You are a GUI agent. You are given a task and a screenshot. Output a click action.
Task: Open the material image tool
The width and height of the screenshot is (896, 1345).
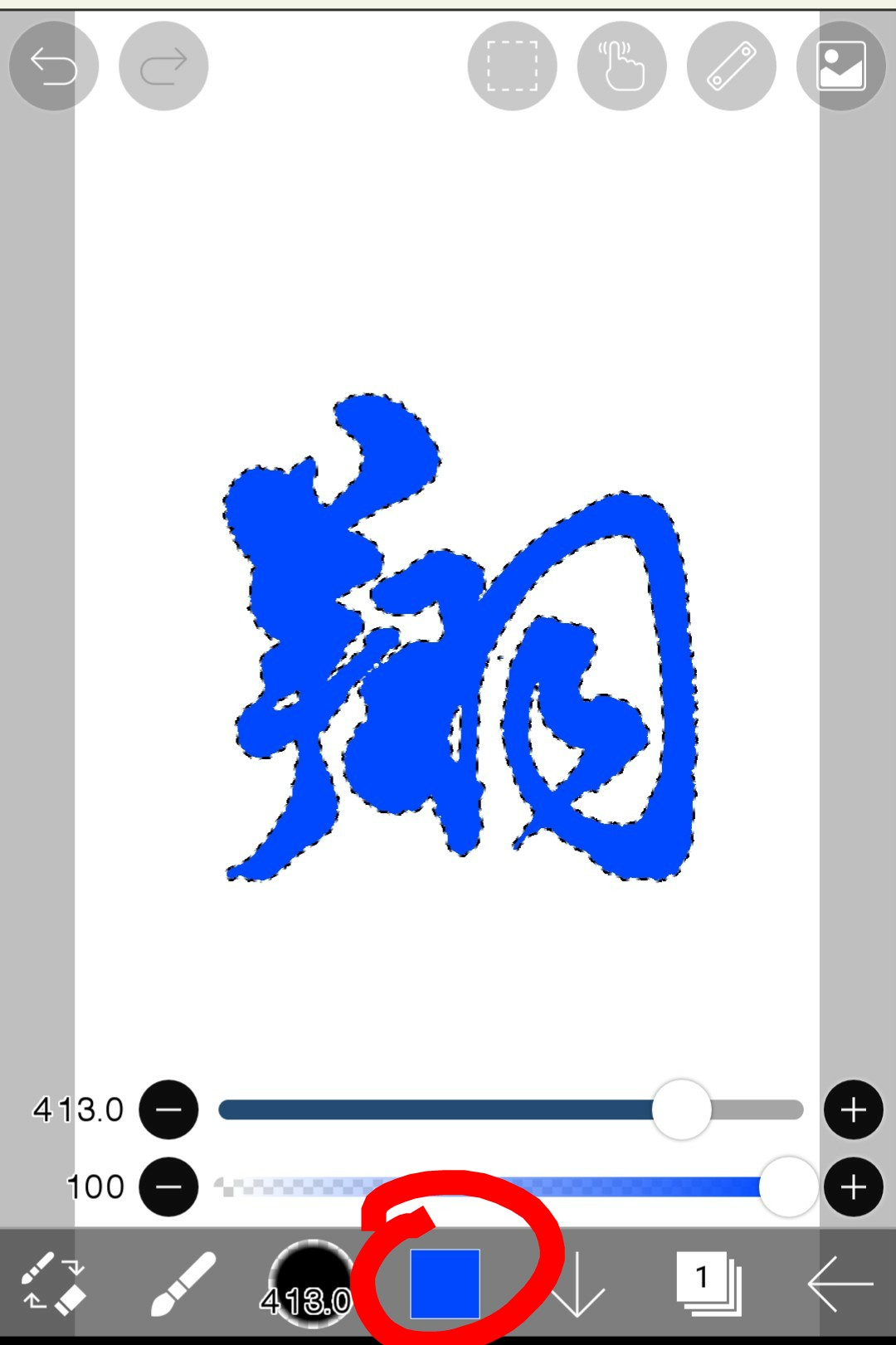click(840, 66)
